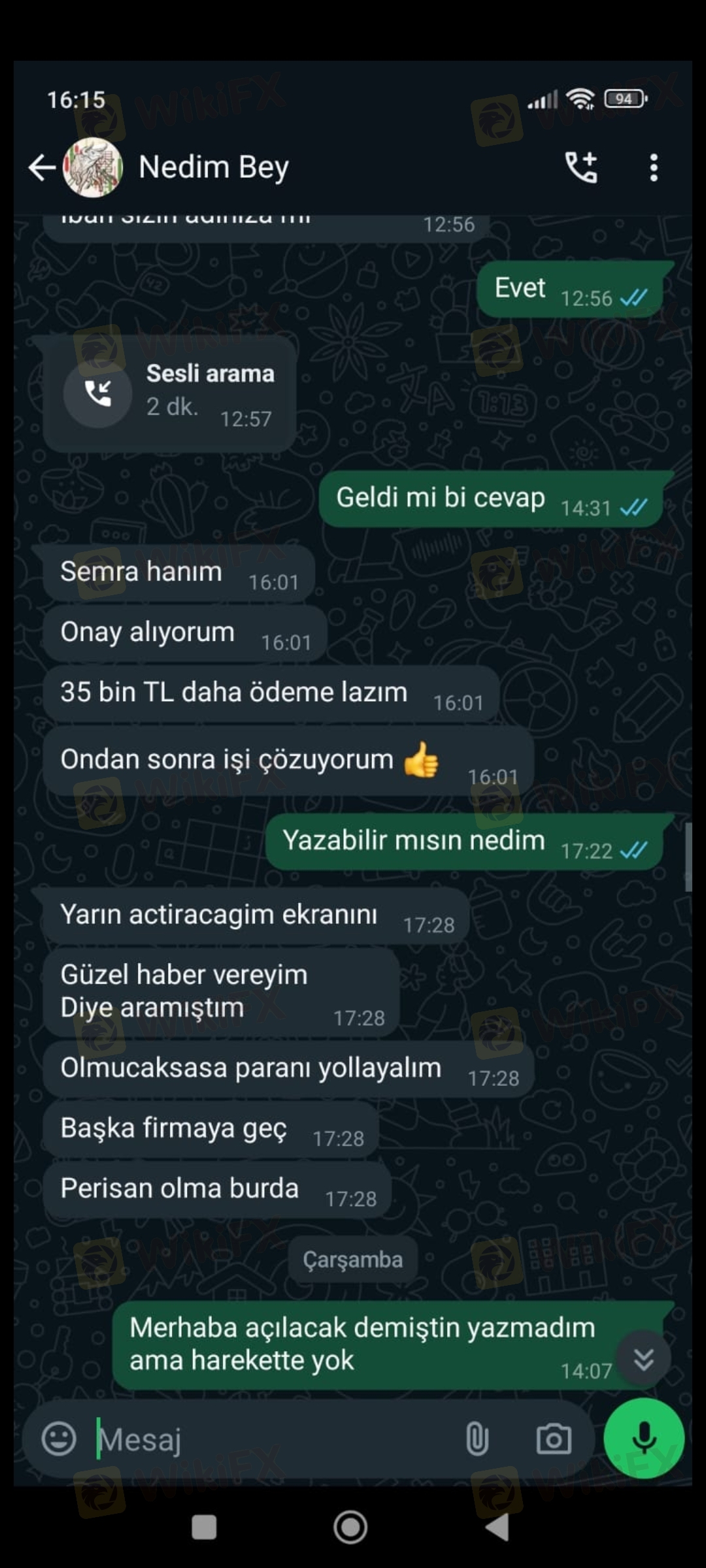Attach a file with the paperclip

click(x=477, y=1439)
